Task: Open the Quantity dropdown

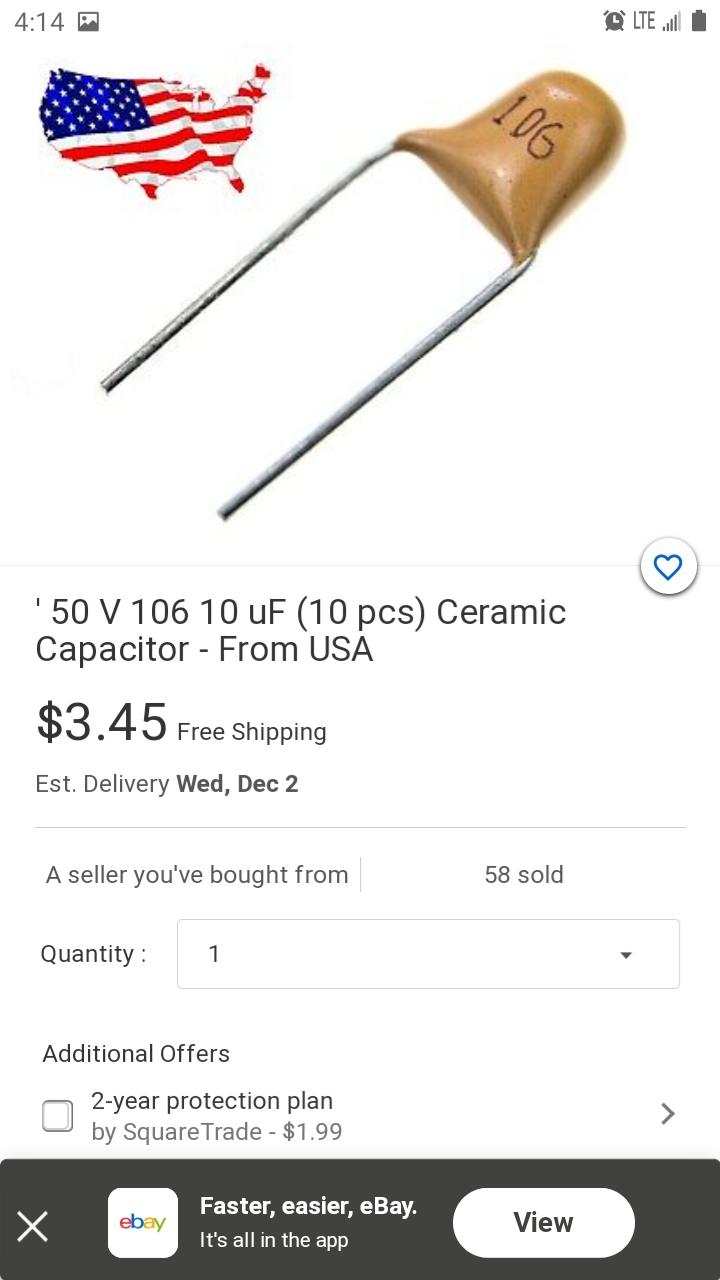Action: [428, 954]
